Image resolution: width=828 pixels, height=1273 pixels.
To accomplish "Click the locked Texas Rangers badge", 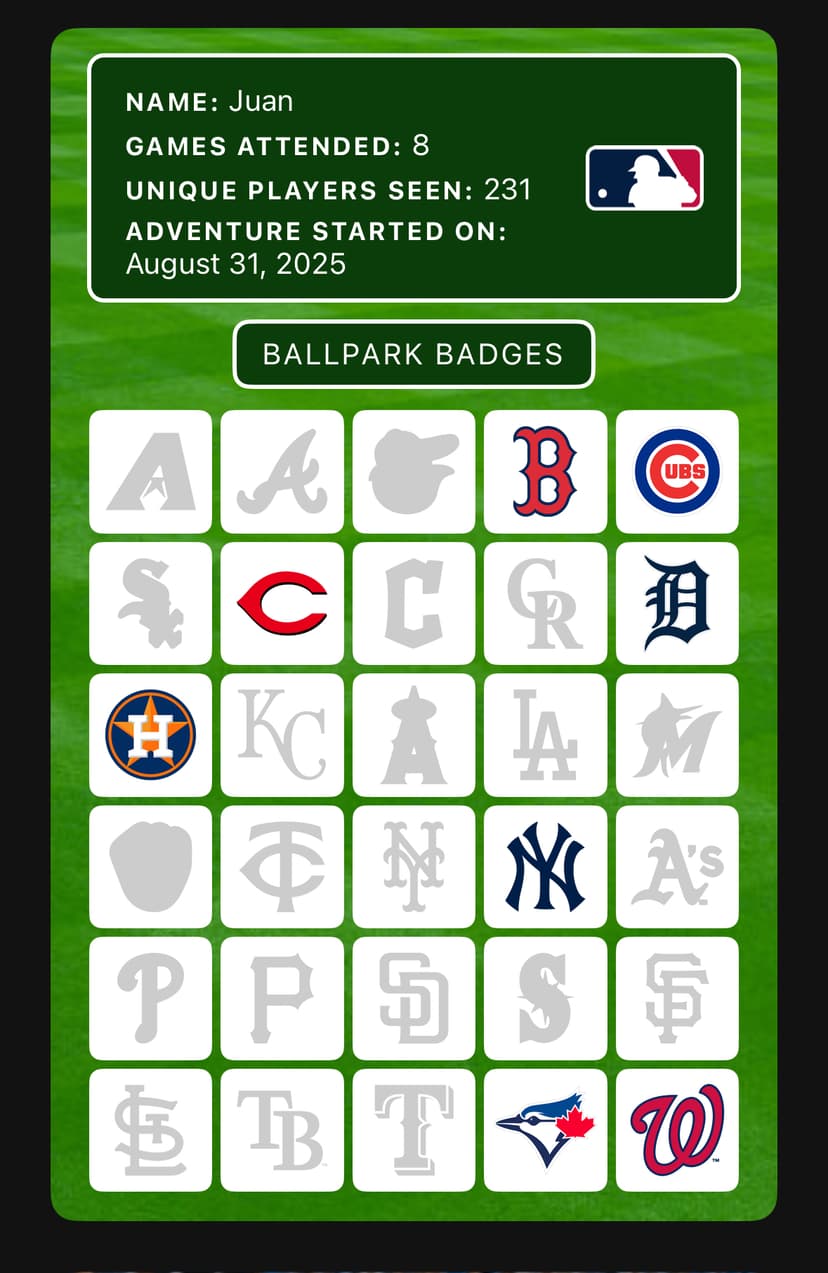I will [413, 1130].
